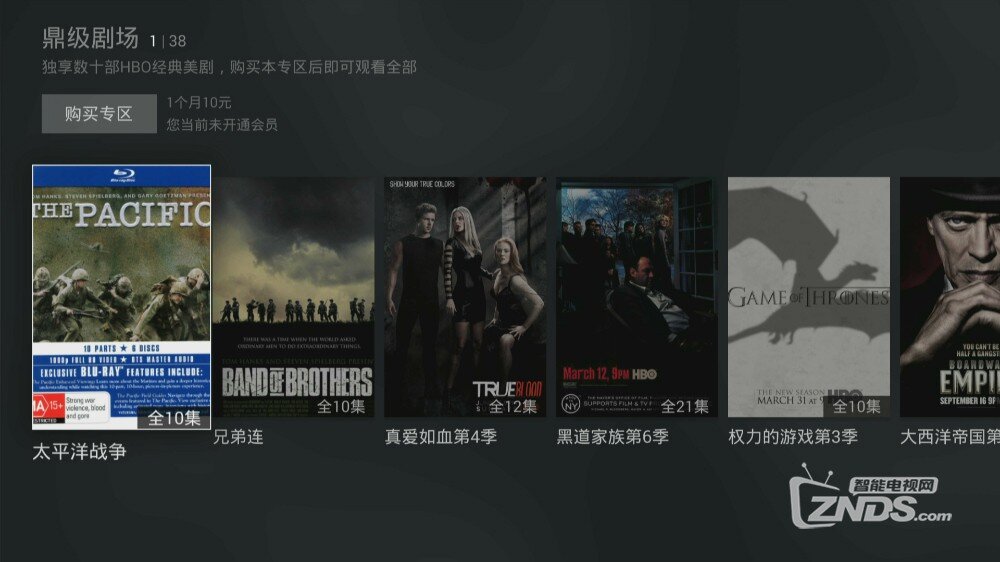Select 真爱如血第4季 True Blood tile
The height and width of the screenshot is (562, 1000).
point(465,297)
